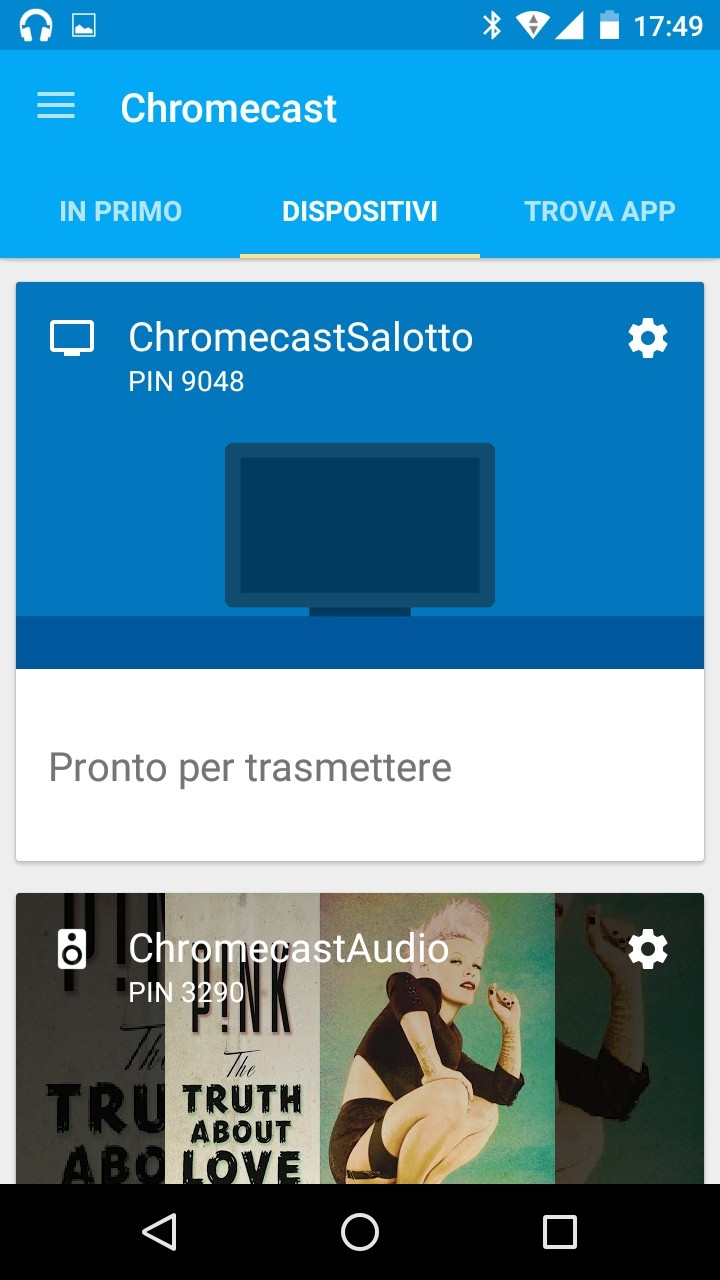
Task: Go to the TROVA APP tab
Action: pos(600,211)
